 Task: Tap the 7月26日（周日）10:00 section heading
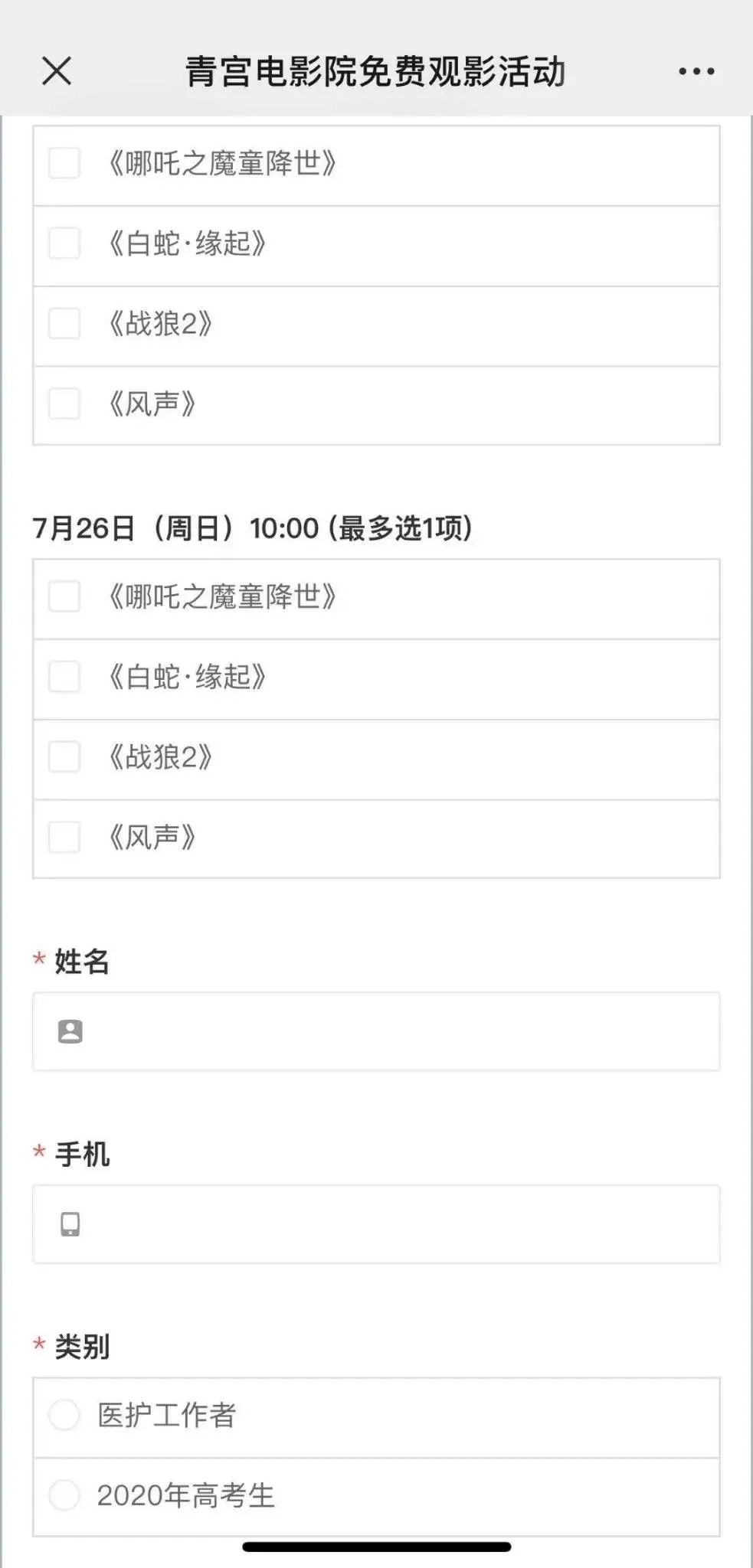click(253, 527)
